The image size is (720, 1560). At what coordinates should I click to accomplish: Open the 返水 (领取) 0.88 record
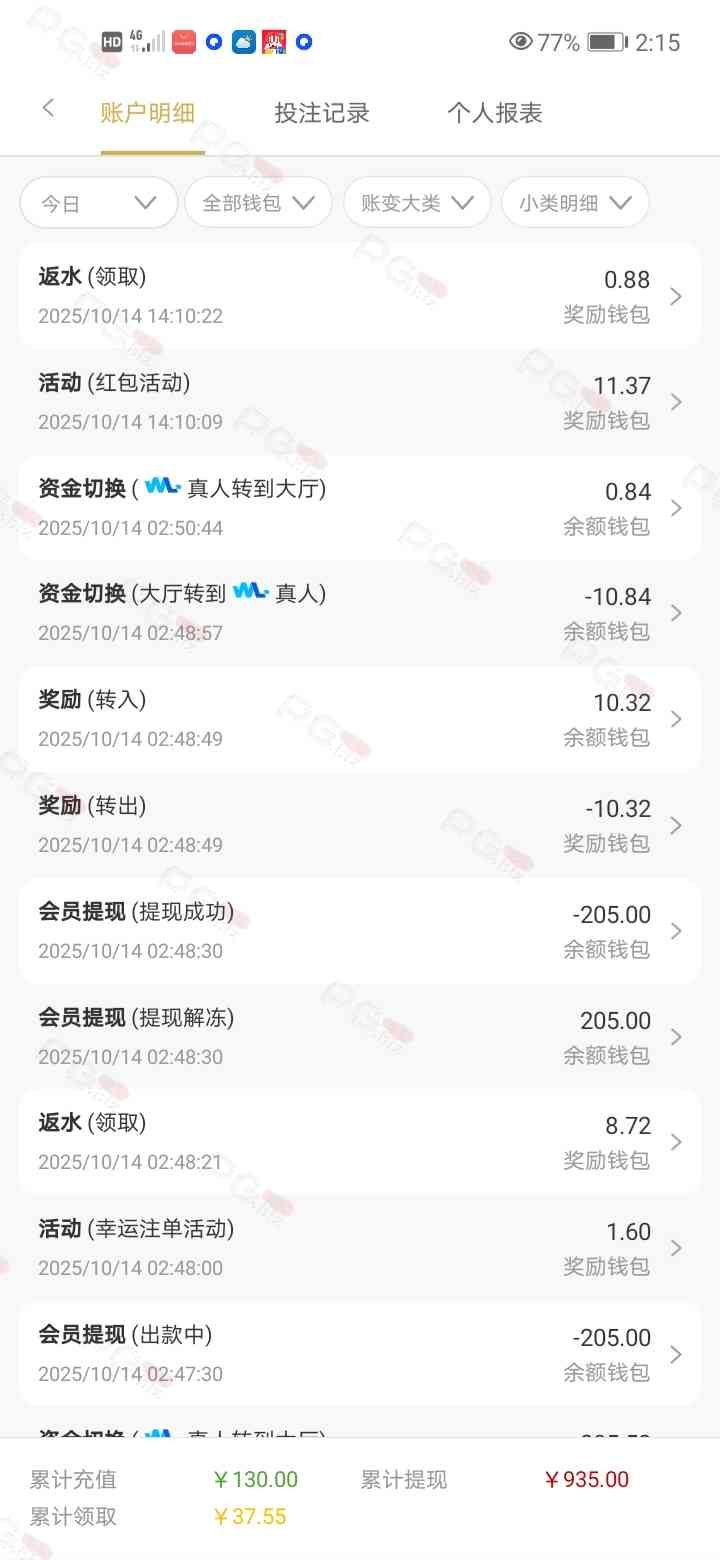pos(360,296)
